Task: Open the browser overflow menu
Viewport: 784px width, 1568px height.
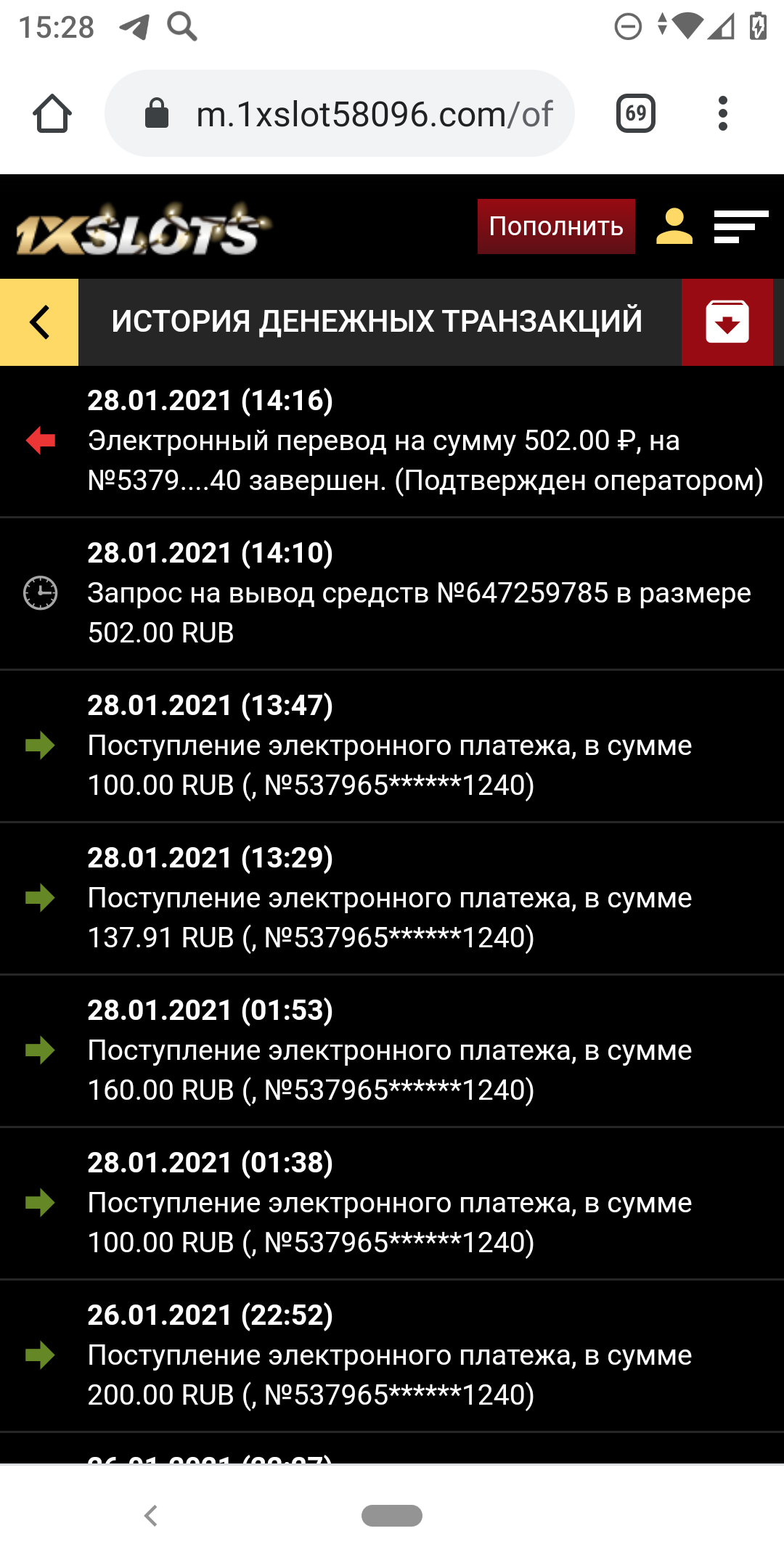Action: tap(722, 114)
